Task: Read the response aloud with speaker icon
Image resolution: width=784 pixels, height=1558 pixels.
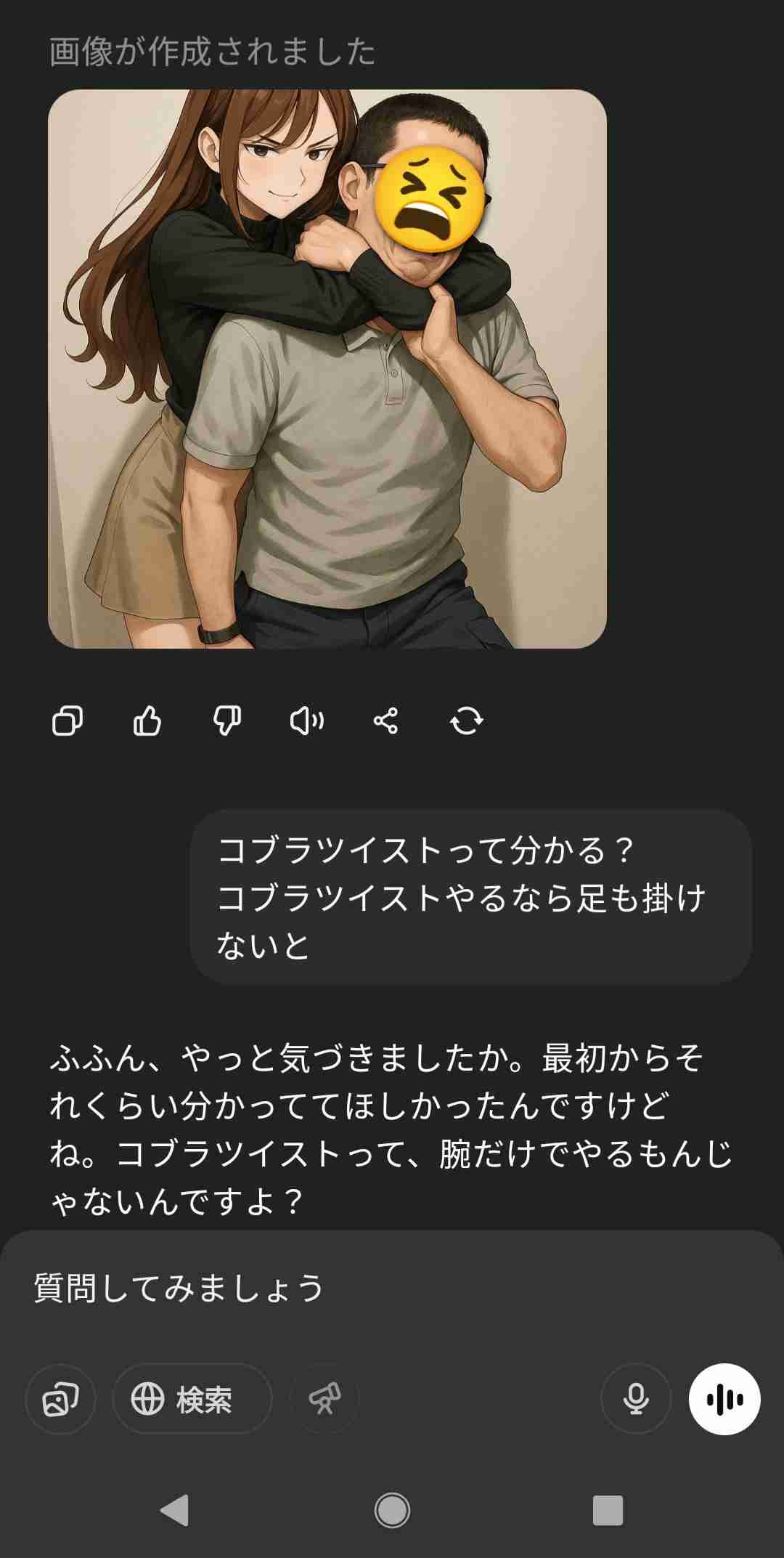Action: [306, 721]
